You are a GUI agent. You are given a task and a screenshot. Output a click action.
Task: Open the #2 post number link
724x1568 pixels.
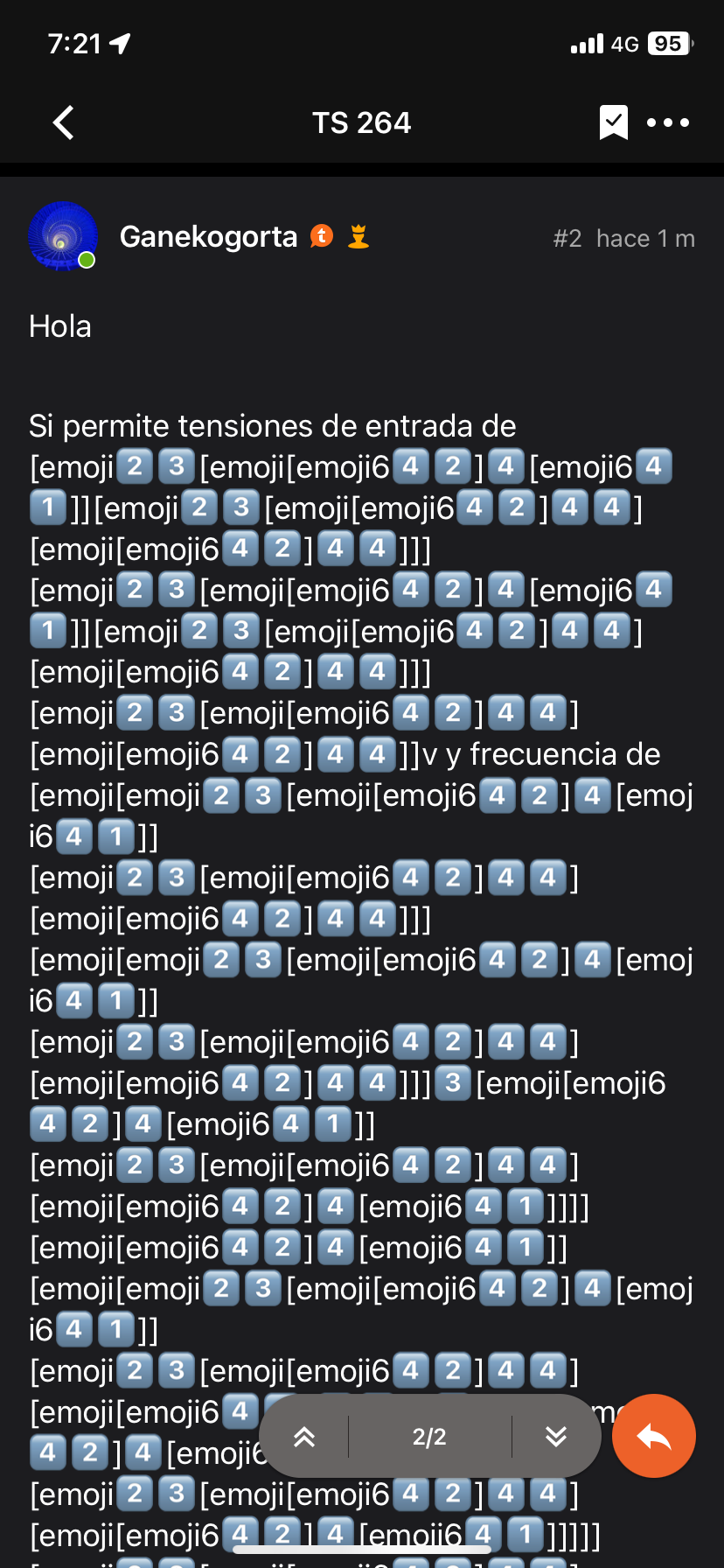[x=567, y=238]
